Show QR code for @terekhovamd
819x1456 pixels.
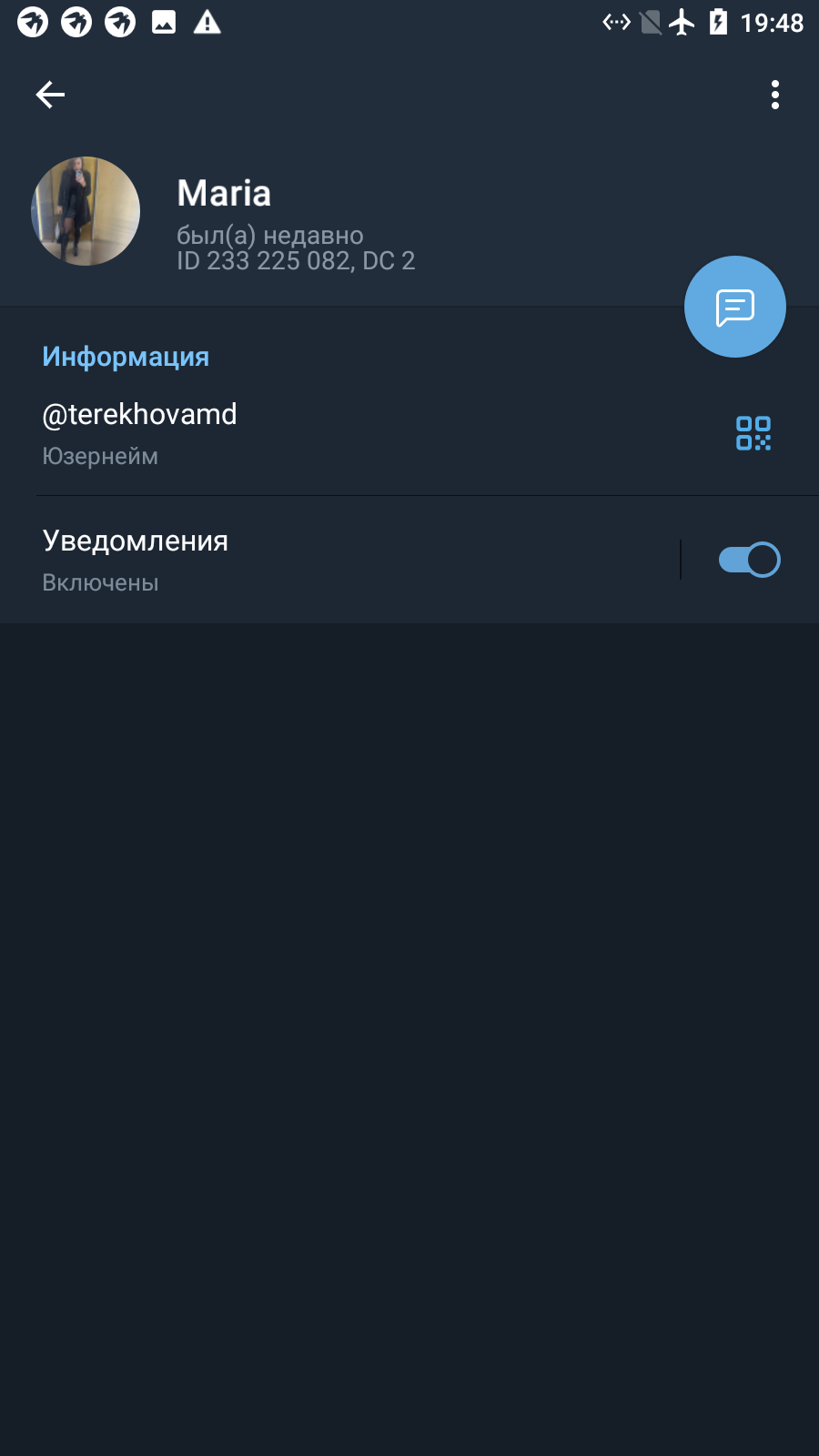click(753, 433)
